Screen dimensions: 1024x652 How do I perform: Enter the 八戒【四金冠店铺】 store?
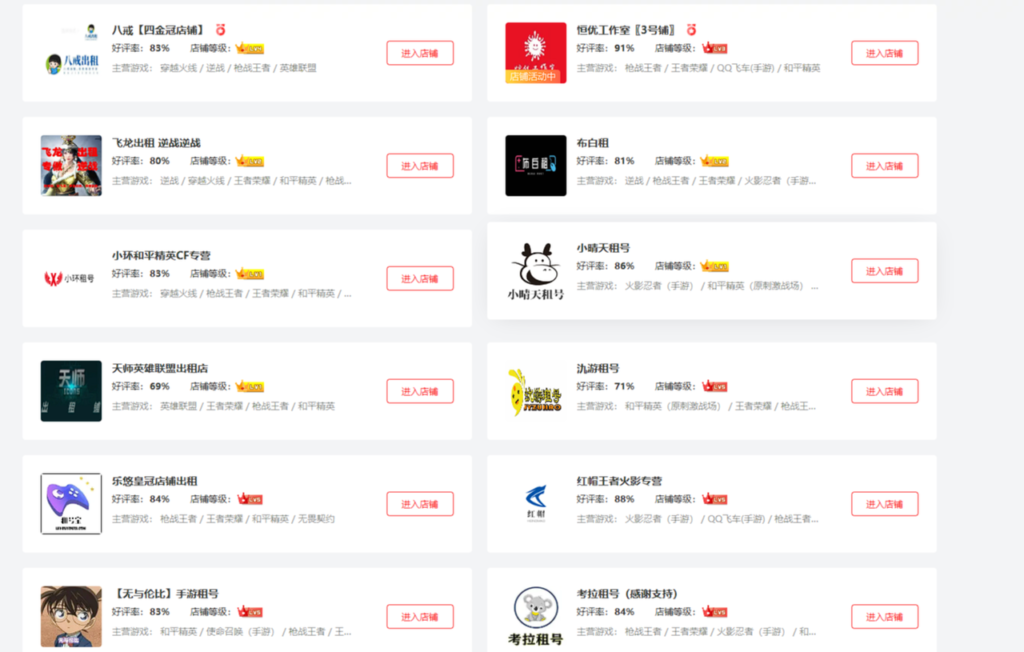tap(420, 53)
